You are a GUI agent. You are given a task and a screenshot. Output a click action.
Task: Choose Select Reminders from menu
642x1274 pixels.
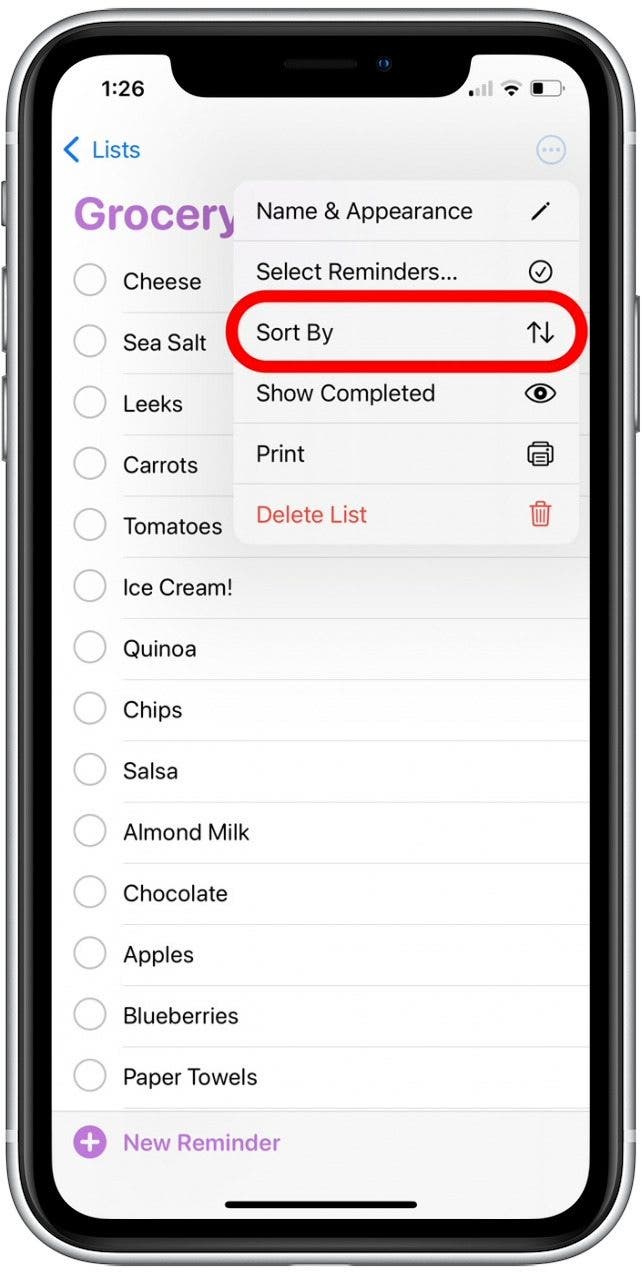click(x=406, y=272)
